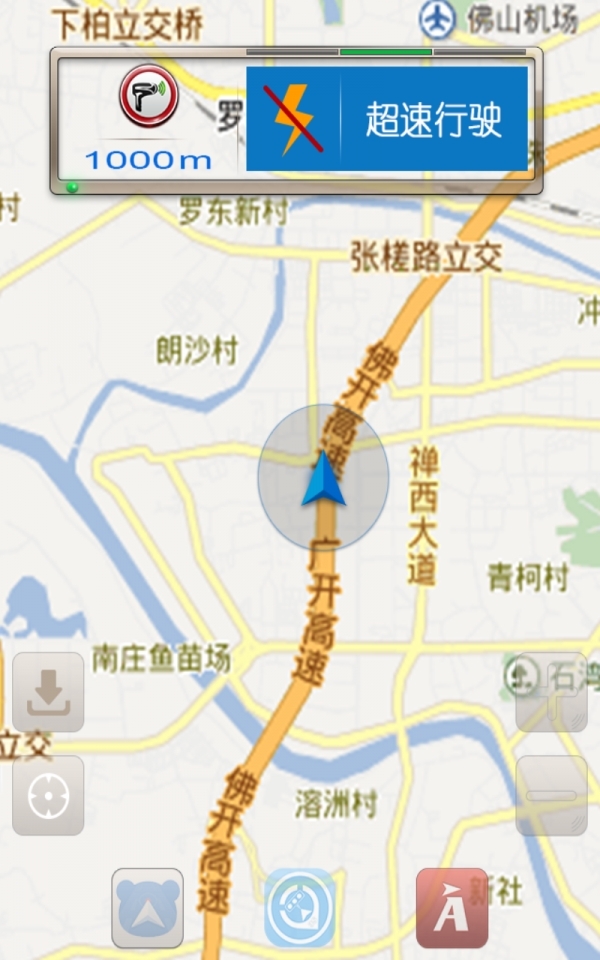Open the bear navigation arrow button

click(x=148, y=908)
